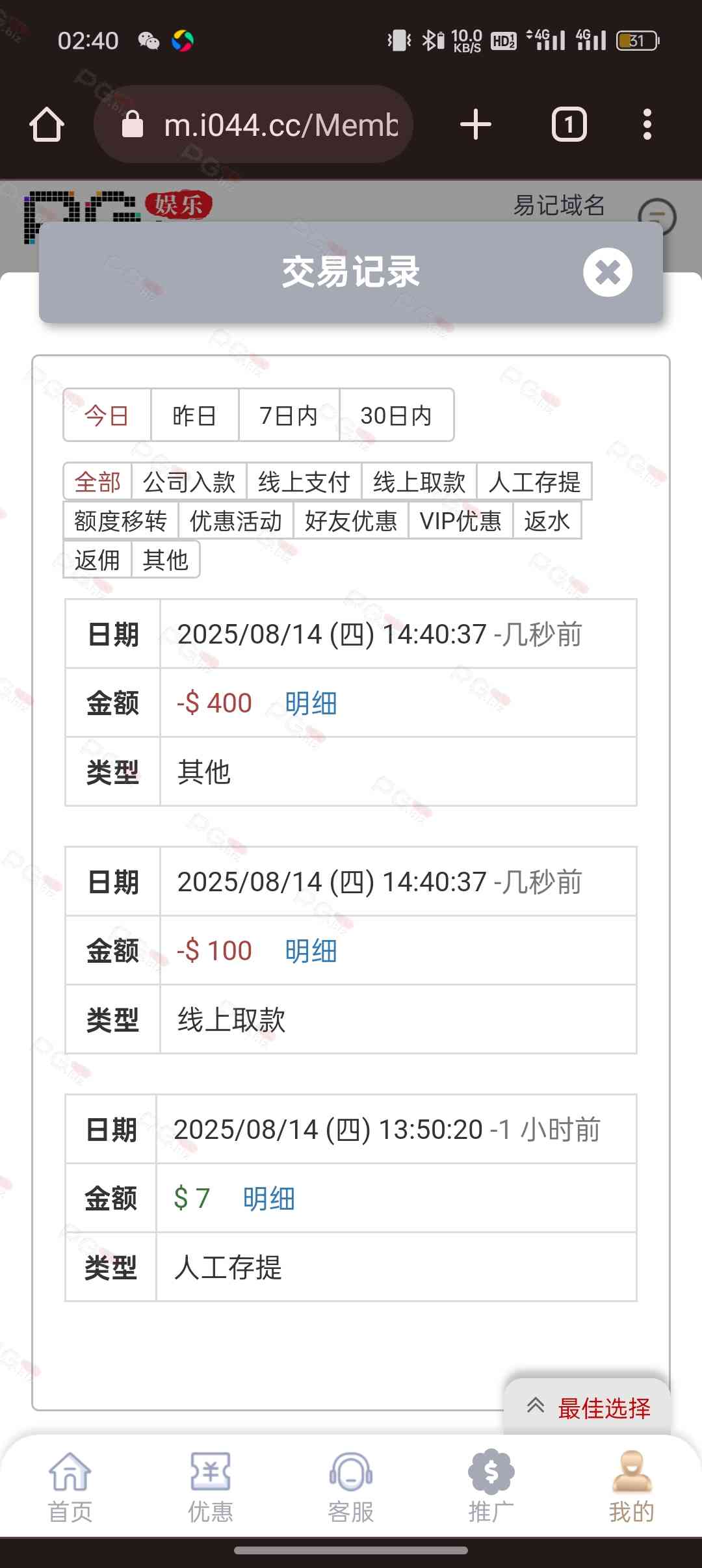Screen dimensions: 702x1568
Task: Open the browser overflow menu
Action: [647, 124]
